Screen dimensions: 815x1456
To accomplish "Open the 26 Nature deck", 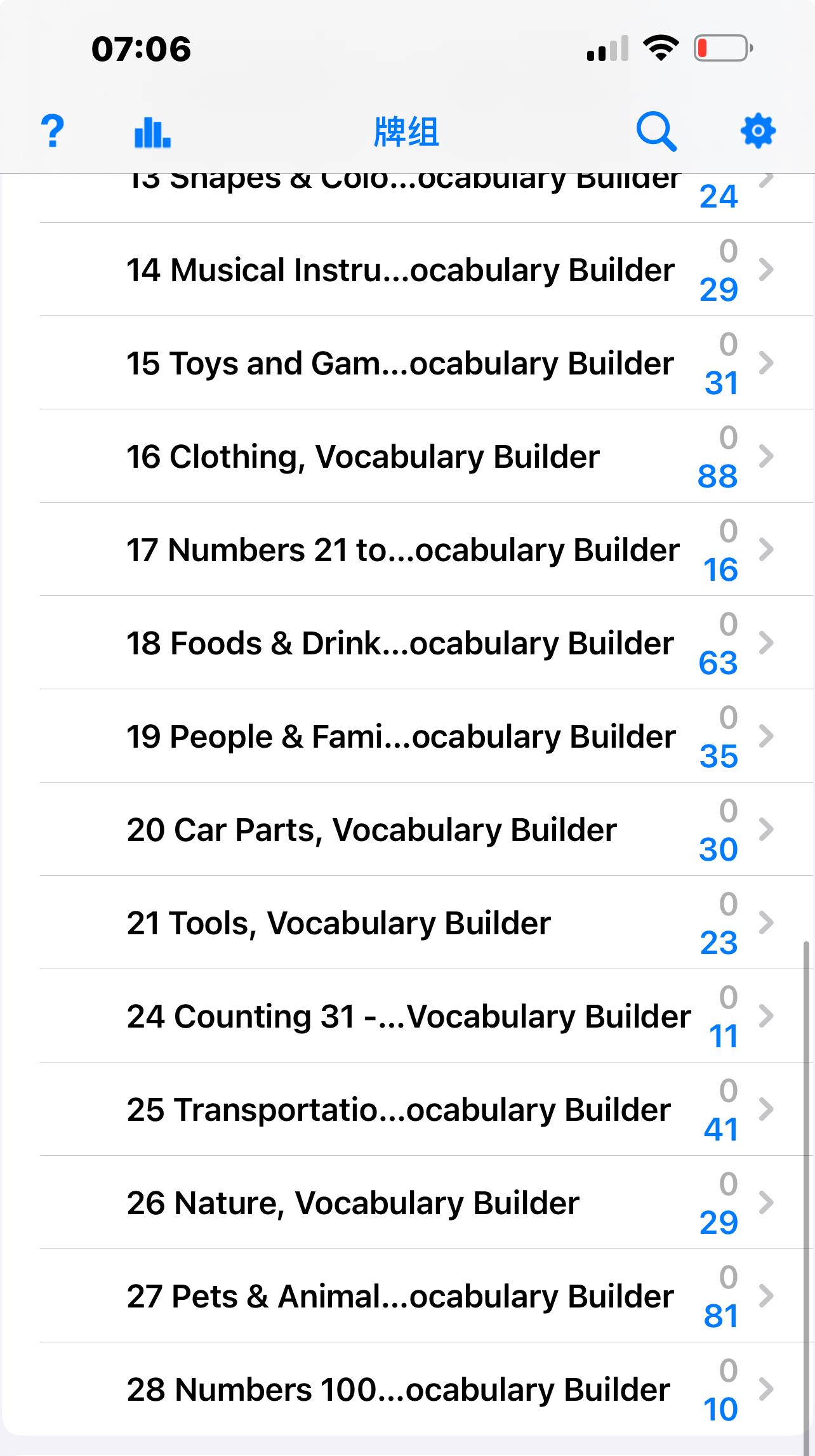I will 427,1203.
